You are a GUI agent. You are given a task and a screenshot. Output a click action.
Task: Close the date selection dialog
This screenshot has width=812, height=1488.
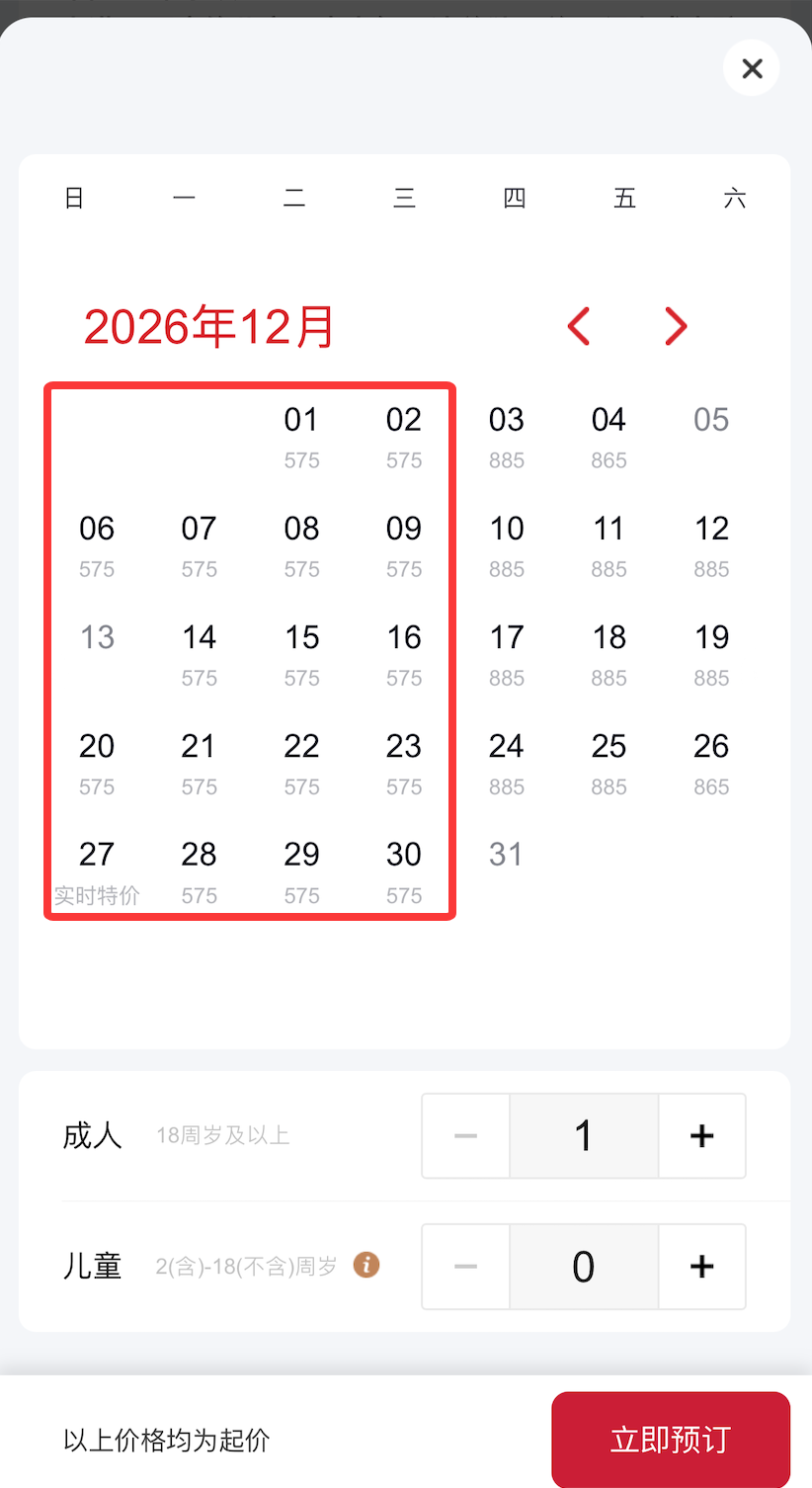click(x=752, y=68)
